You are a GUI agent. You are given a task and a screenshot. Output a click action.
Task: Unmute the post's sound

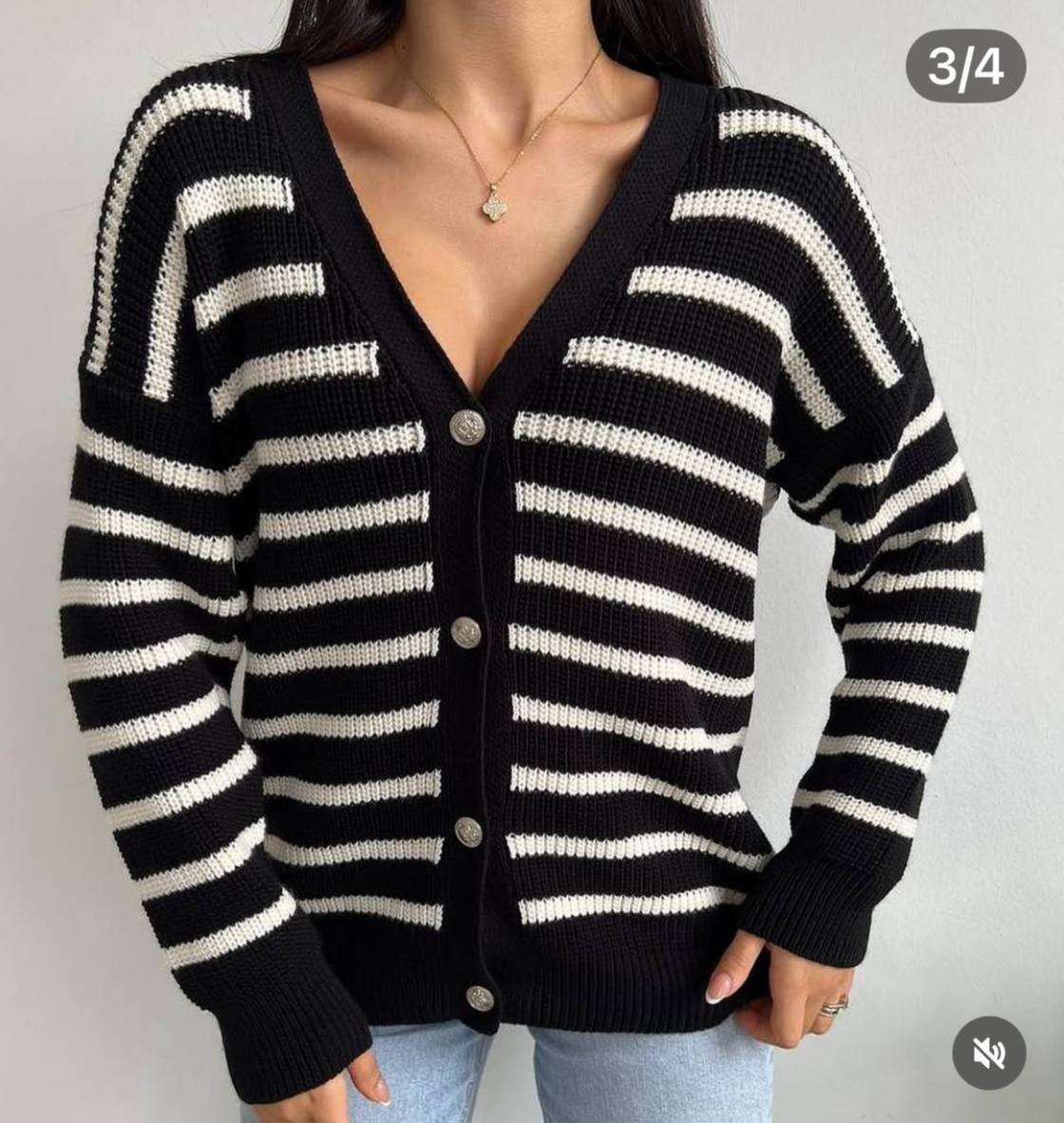[x=989, y=1053]
